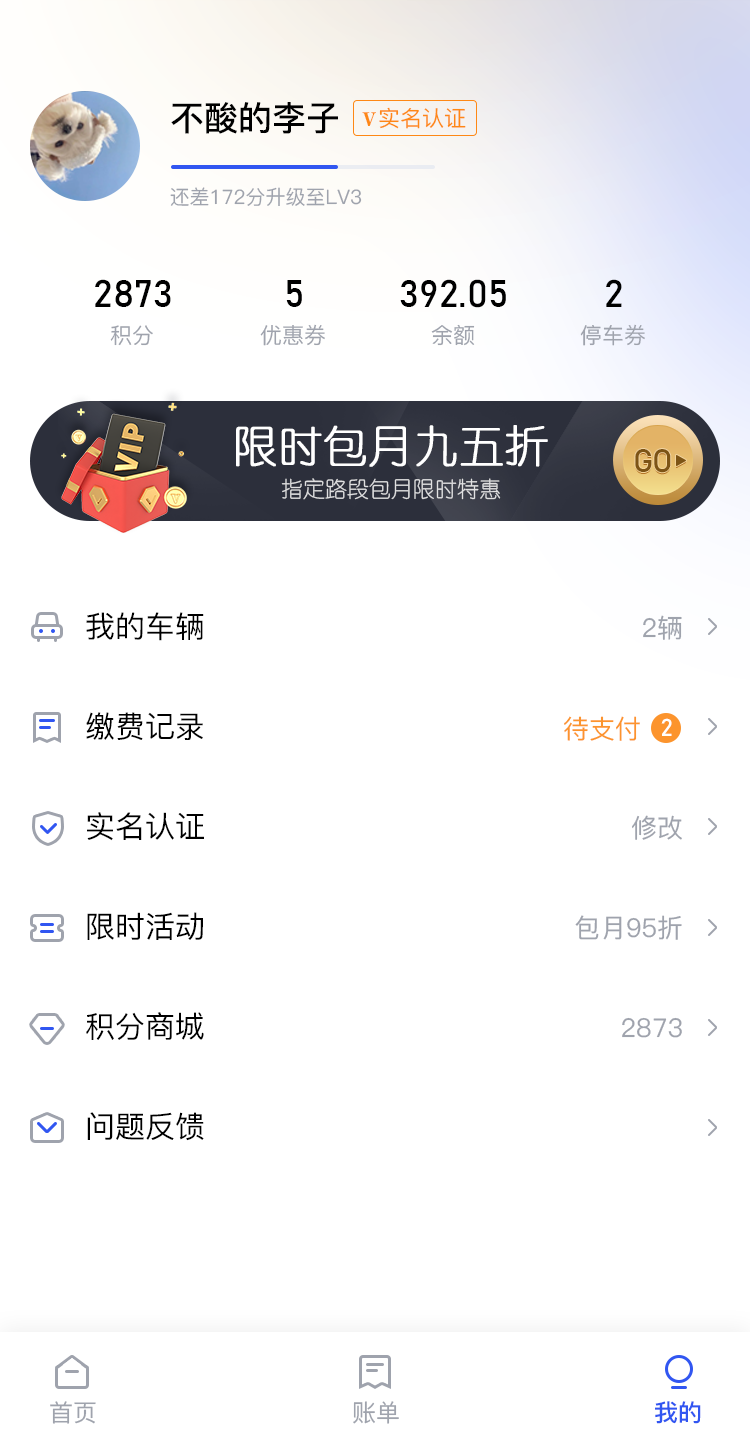Open 我的车辆 vehicle list
Screen dimensions: 750x1440
[375, 627]
